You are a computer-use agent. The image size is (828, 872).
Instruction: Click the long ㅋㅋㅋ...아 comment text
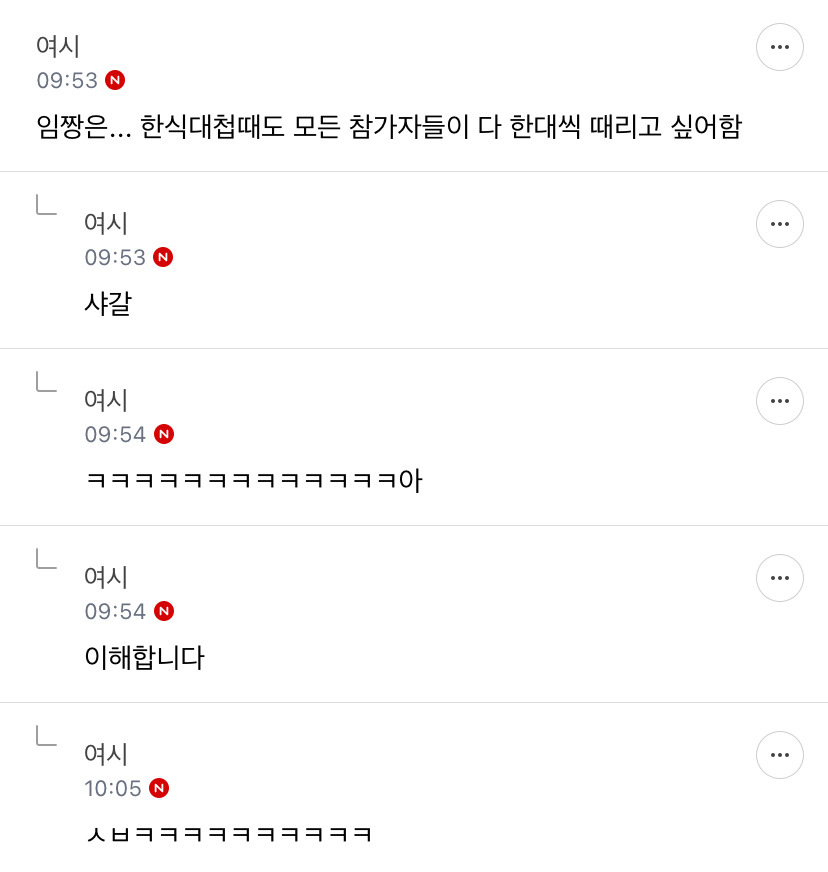253,480
